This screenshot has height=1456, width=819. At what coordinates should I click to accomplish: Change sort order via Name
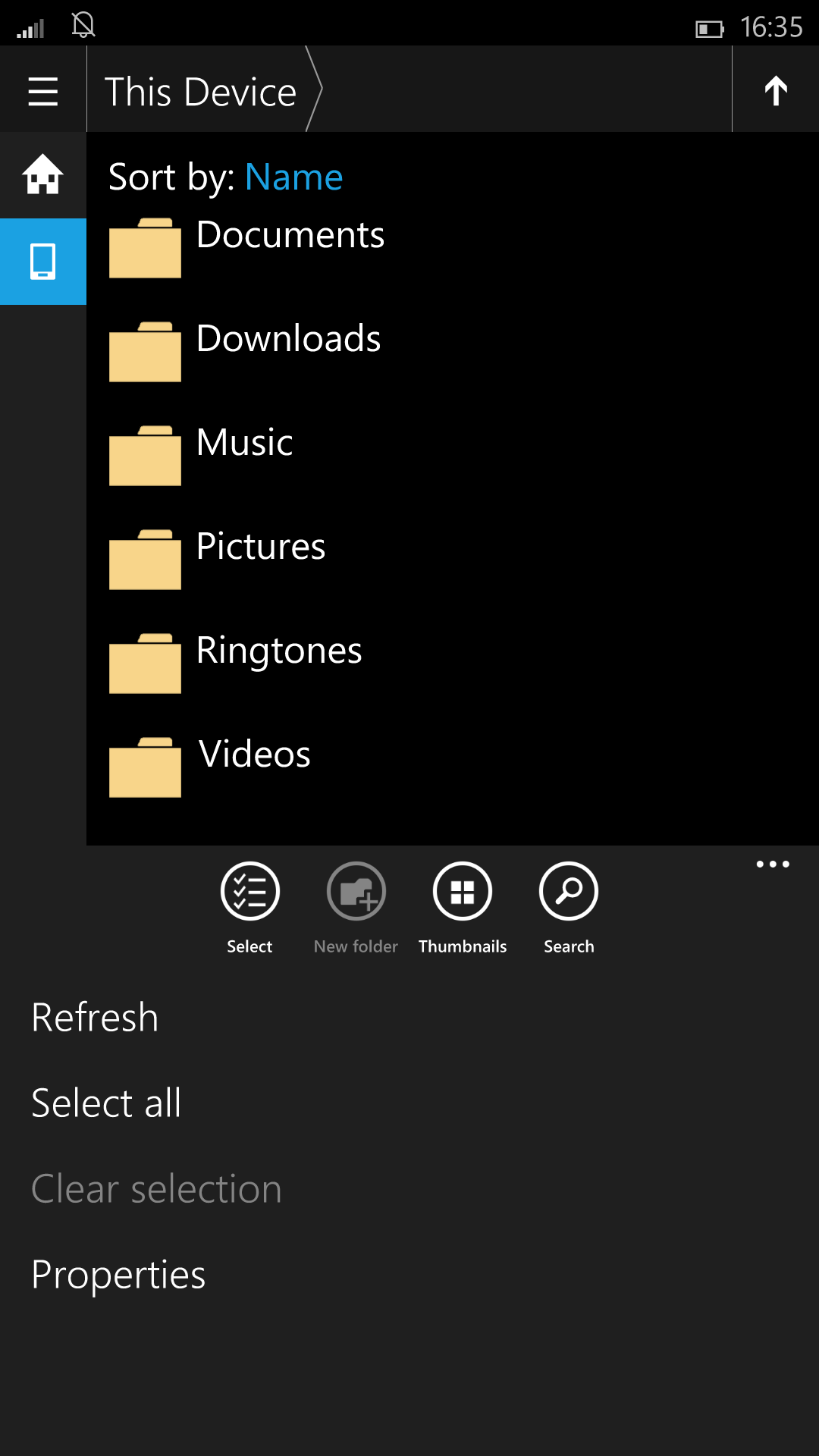pyautogui.click(x=294, y=177)
